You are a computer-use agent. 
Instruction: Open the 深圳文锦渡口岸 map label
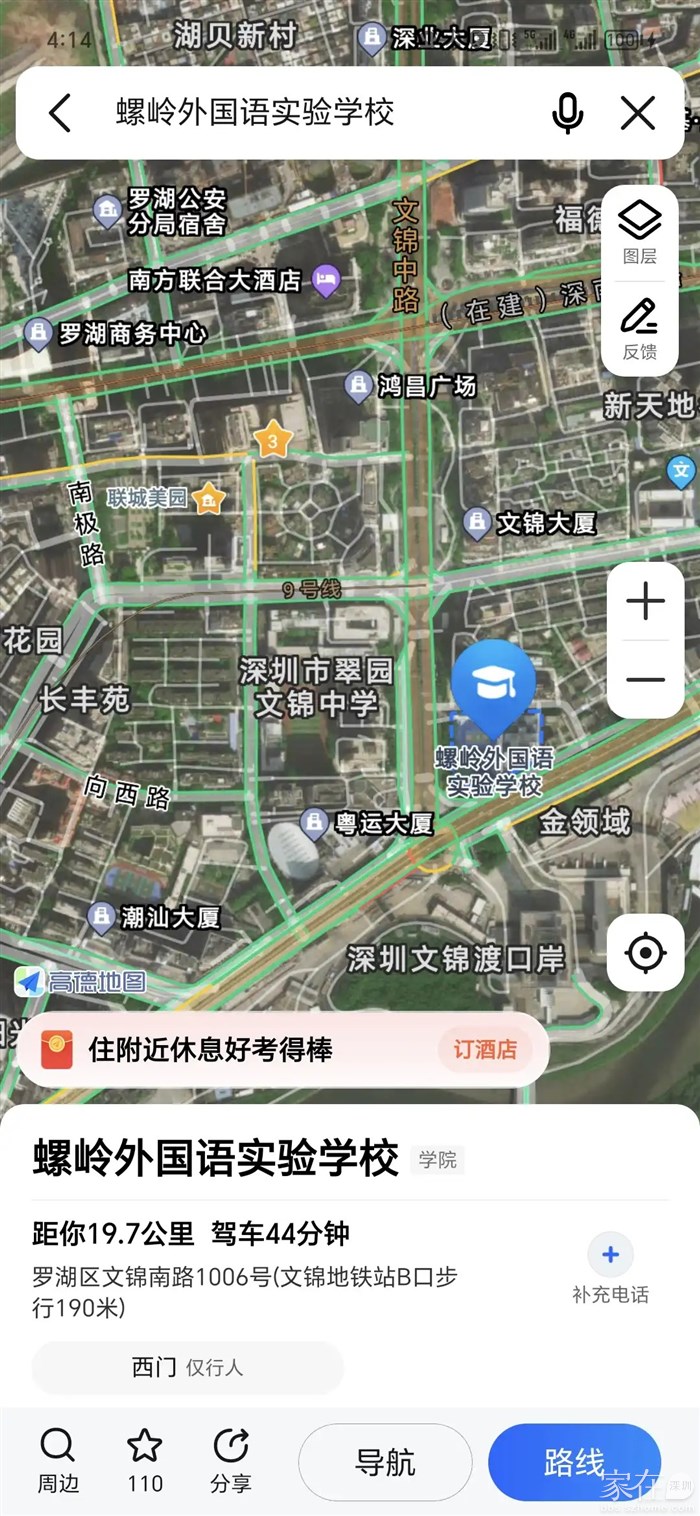[x=456, y=960]
